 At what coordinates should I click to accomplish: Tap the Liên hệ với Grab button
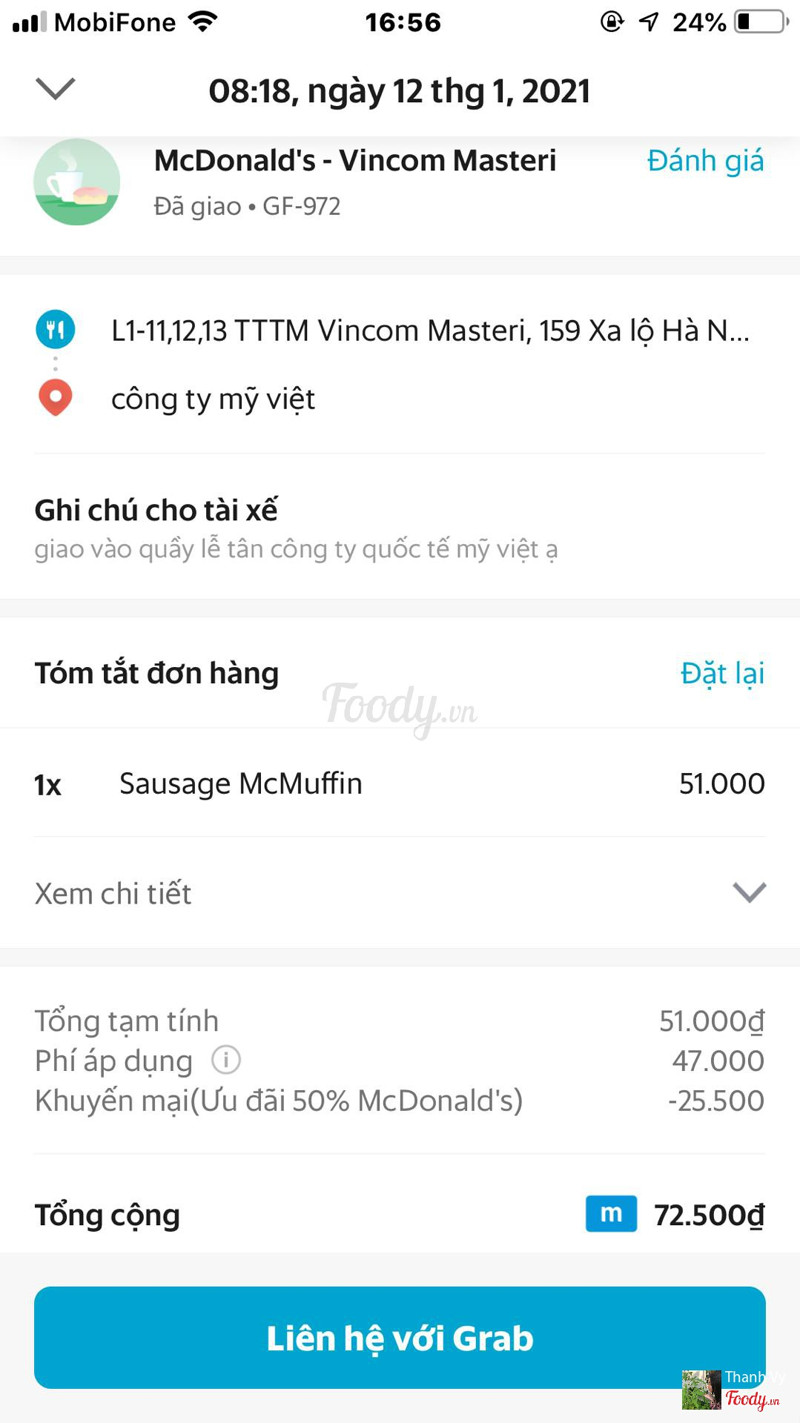pyautogui.click(x=400, y=1337)
